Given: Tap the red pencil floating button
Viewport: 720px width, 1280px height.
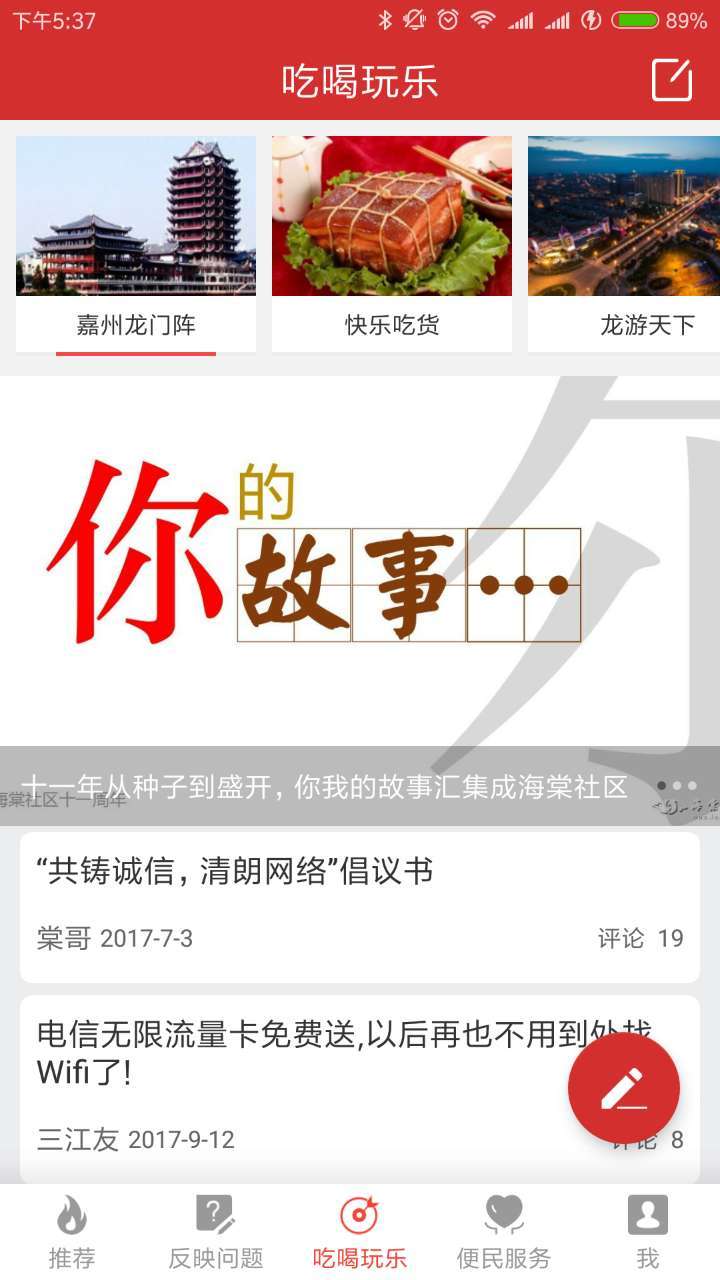Looking at the screenshot, I should point(624,1089).
